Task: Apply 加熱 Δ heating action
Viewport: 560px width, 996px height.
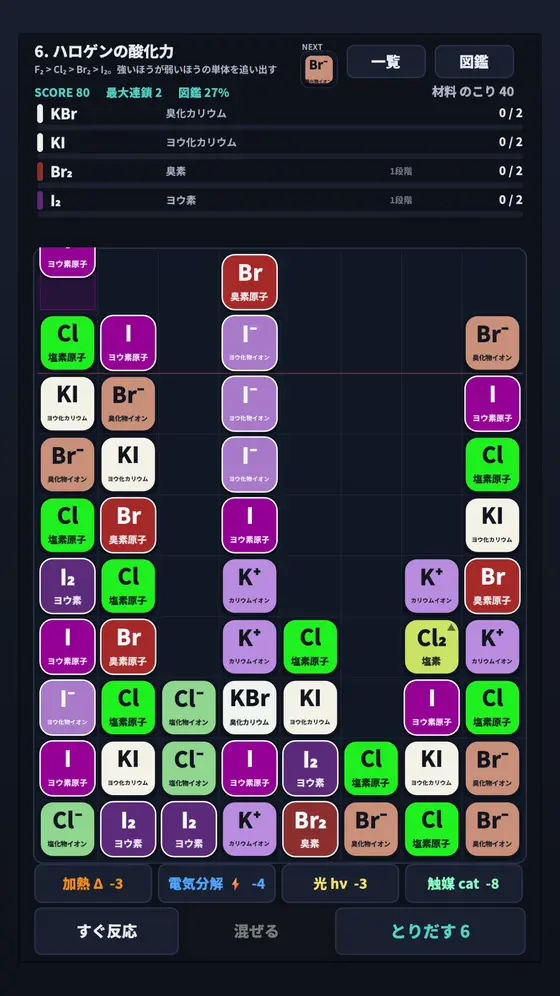Action: (x=93, y=884)
